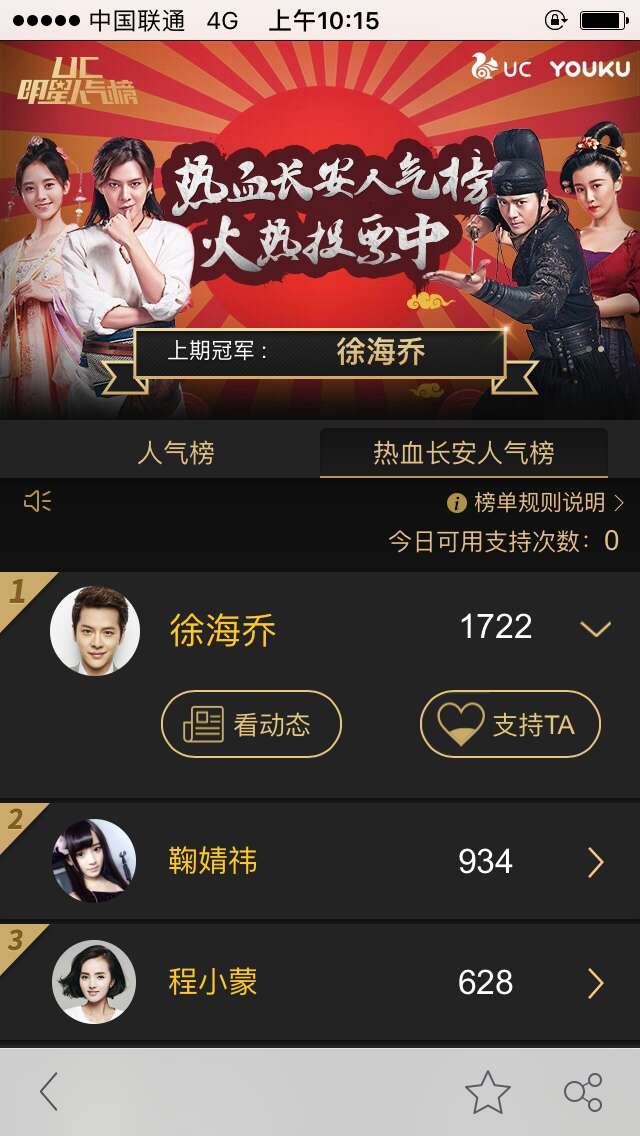Switch to the 人气榜 tab
Image resolution: width=640 pixels, height=1136 pixels.
[x=176, y=454]
